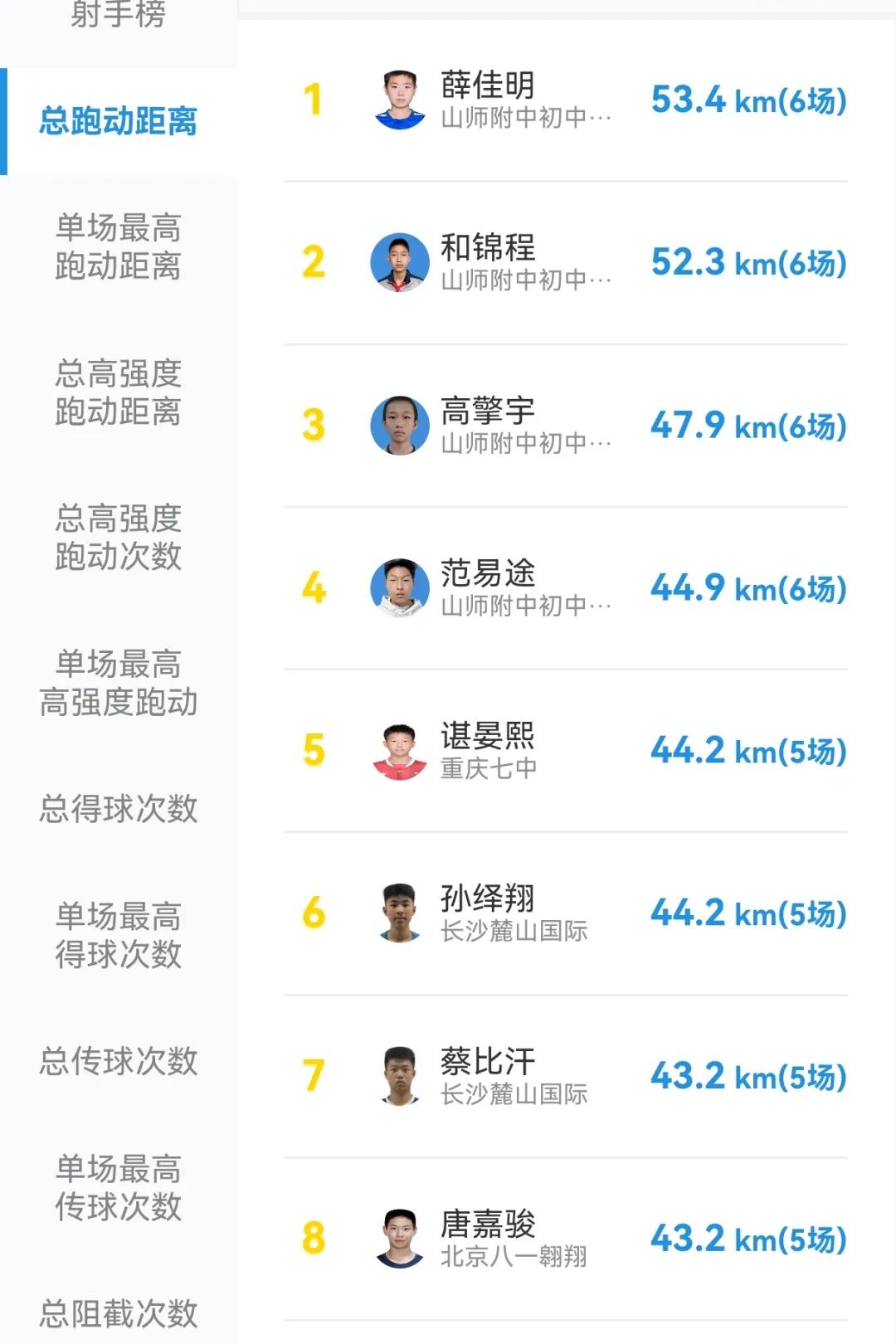Open 唐嘉骏 from 北京八一翱翔
This screenshot has width=896, height=1344.
click(x=564, y=1239)
